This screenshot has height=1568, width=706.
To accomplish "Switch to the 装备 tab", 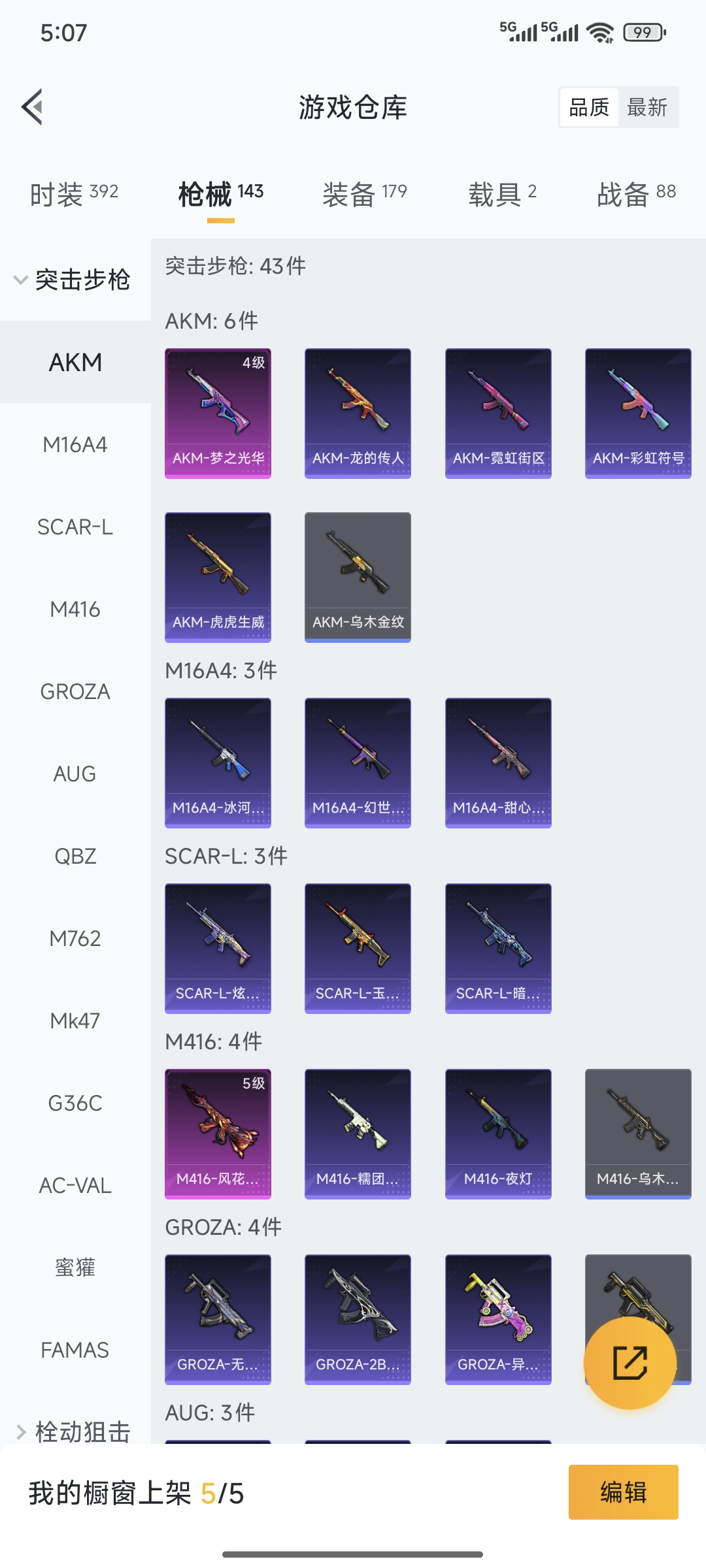I will pyautogui.click(x=364, y=194).
